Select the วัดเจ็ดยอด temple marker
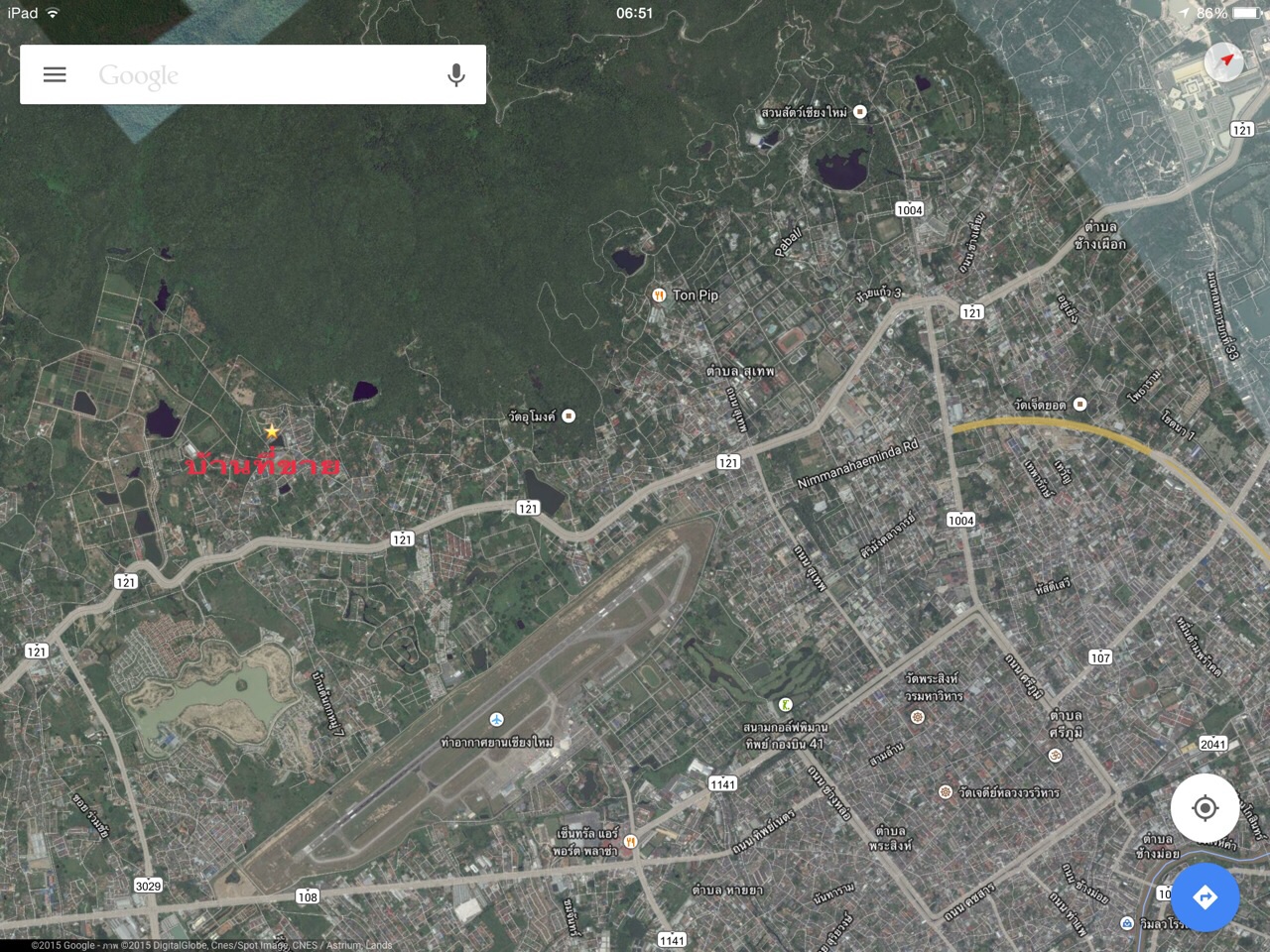The height and width of the screenshot is (952, 1270). pos(1080,404)
